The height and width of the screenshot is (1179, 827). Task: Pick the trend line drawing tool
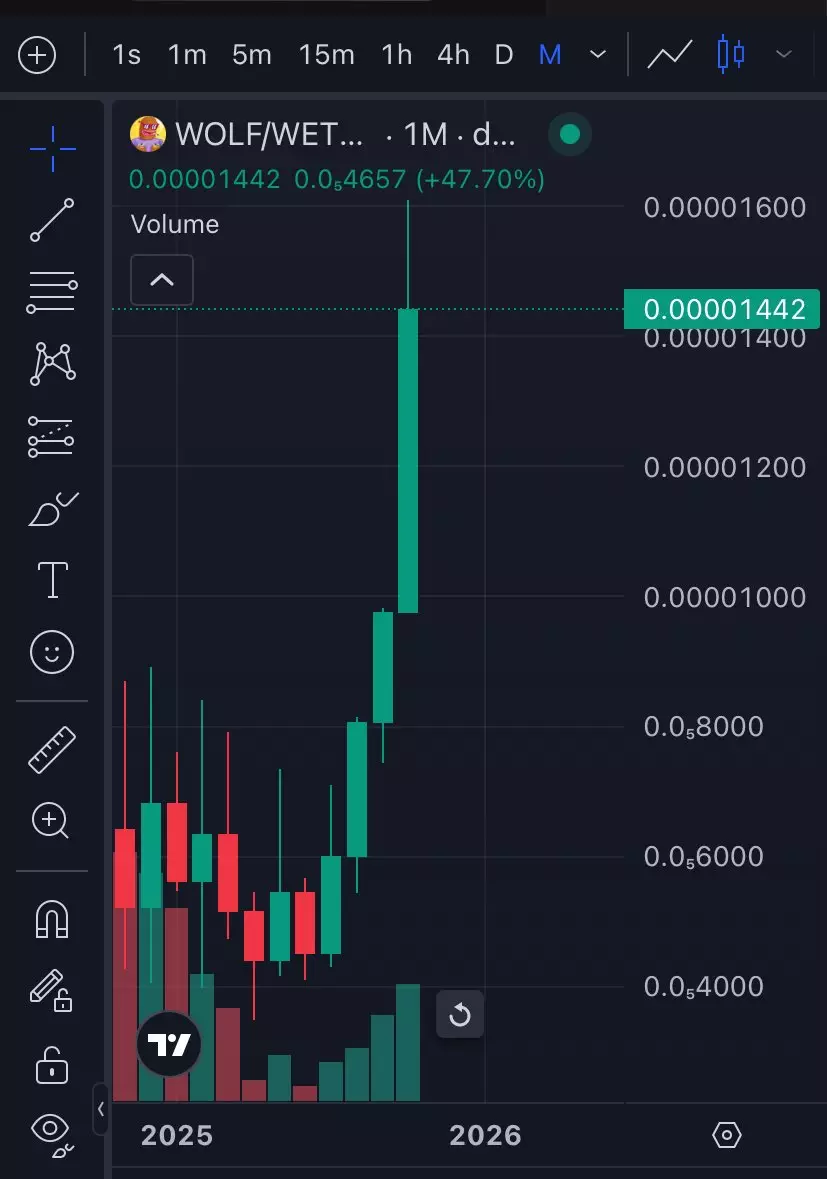click(52, 220)
